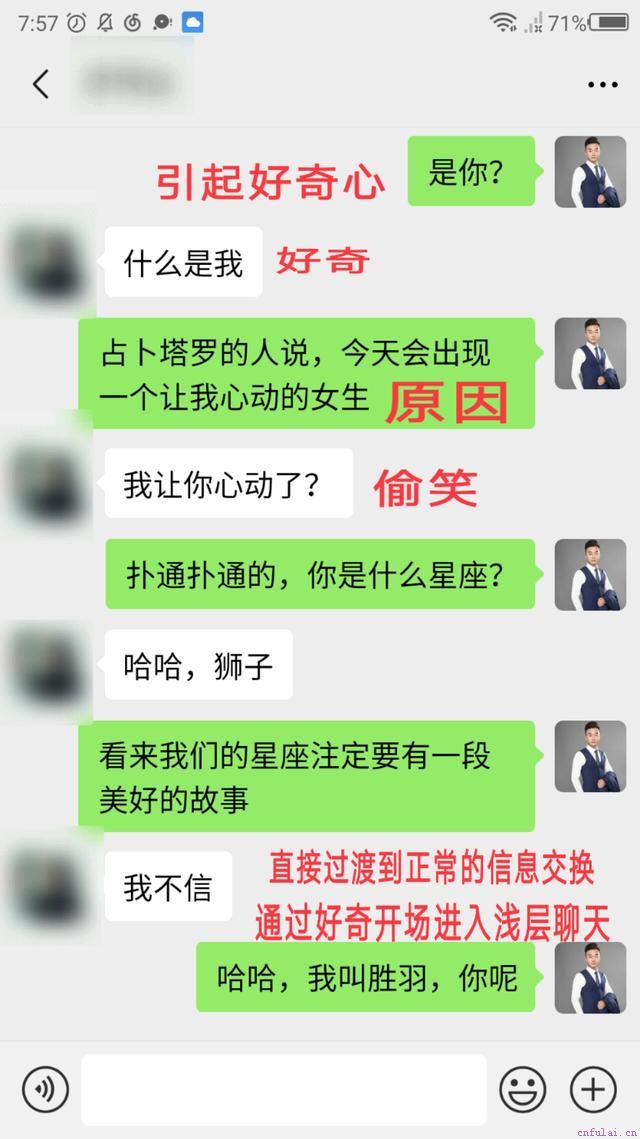The image size is (640, 1139).
Task: Switch to voice message input
Action: [x=45, y=1089]
